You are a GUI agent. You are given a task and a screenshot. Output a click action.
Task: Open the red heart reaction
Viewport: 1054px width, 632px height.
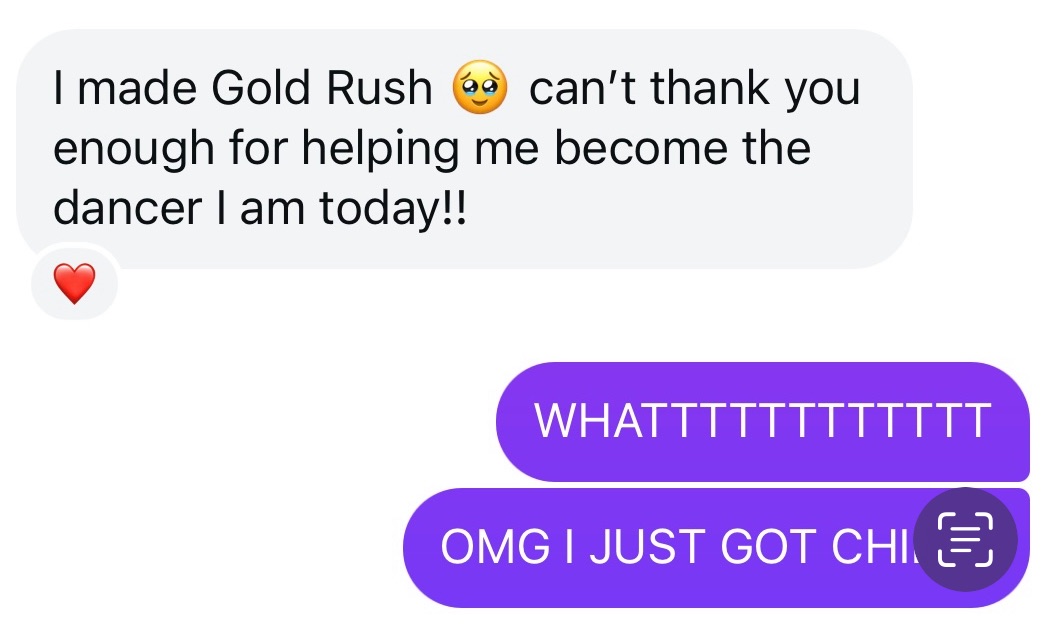pos(75,283)
